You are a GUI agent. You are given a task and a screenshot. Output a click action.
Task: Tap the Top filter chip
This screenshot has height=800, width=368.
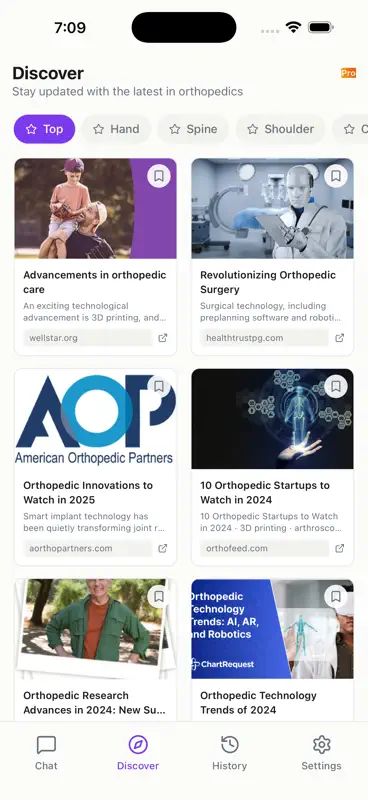click(x=44, y=129)
